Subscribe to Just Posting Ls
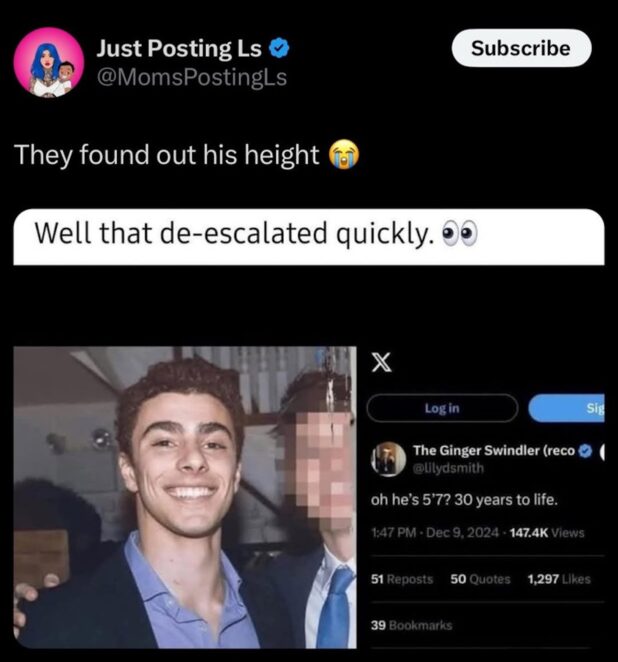Viewport: 618px width, 662px height. coord(521,48)
